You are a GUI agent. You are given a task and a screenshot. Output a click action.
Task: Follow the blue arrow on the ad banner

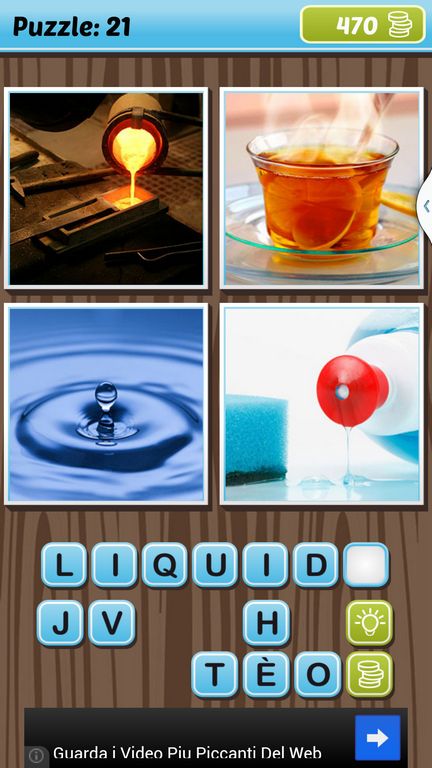tap(378, 738)
